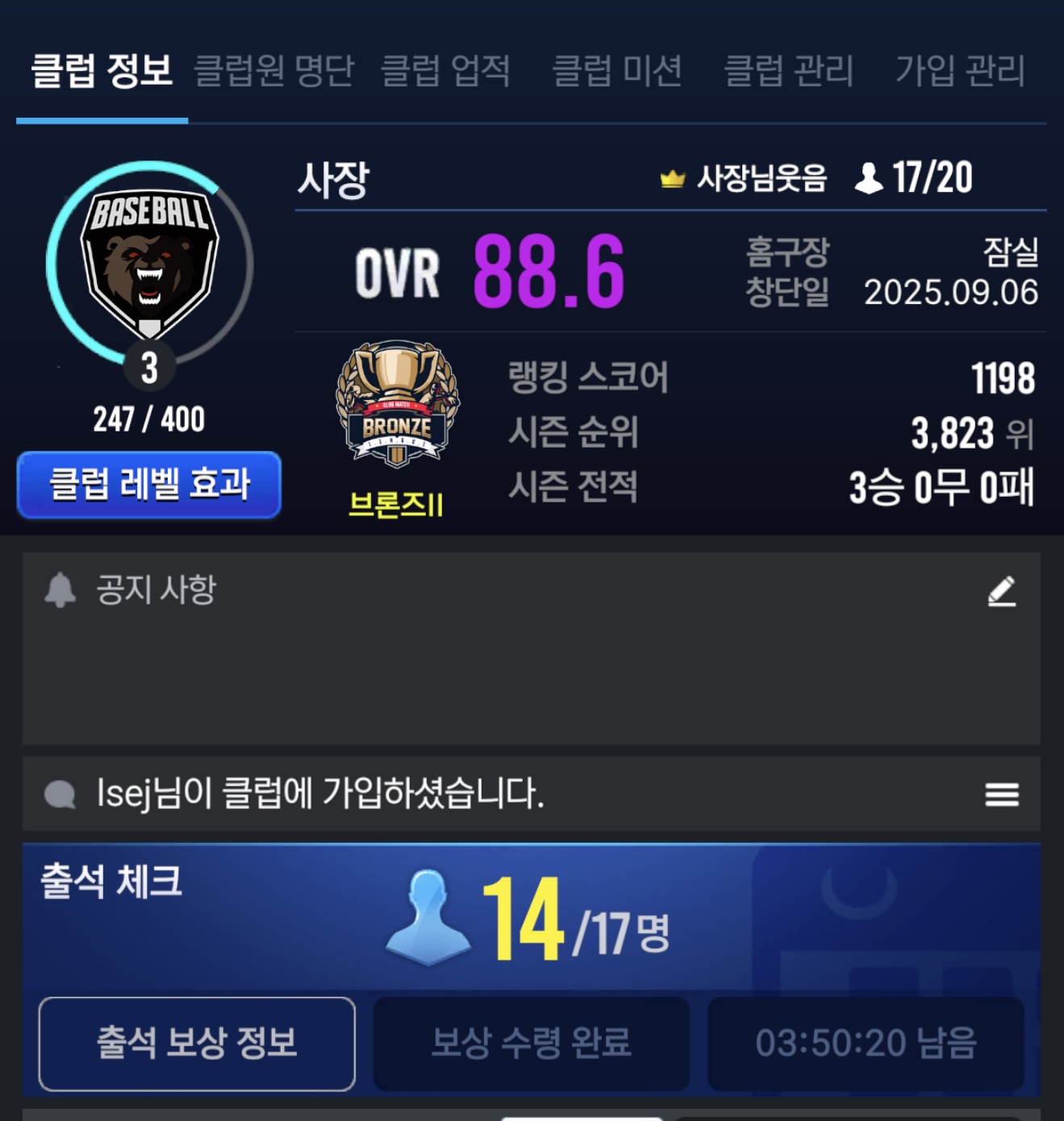1064x1121 pixels.
Task: Tap the 클럽 레벨 효과 button
Action: click(149, 485)
